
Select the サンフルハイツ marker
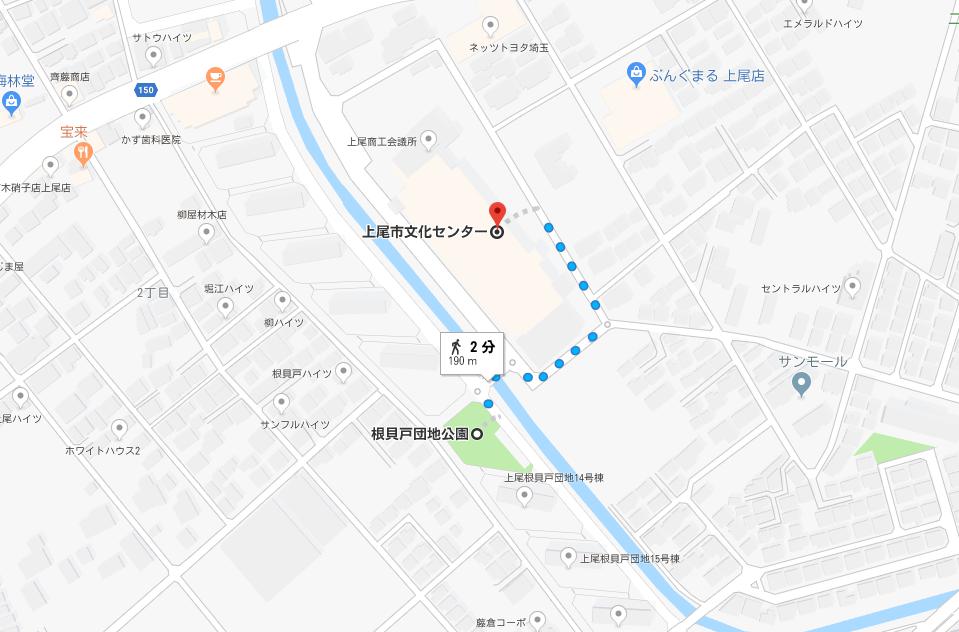(283, 403)
